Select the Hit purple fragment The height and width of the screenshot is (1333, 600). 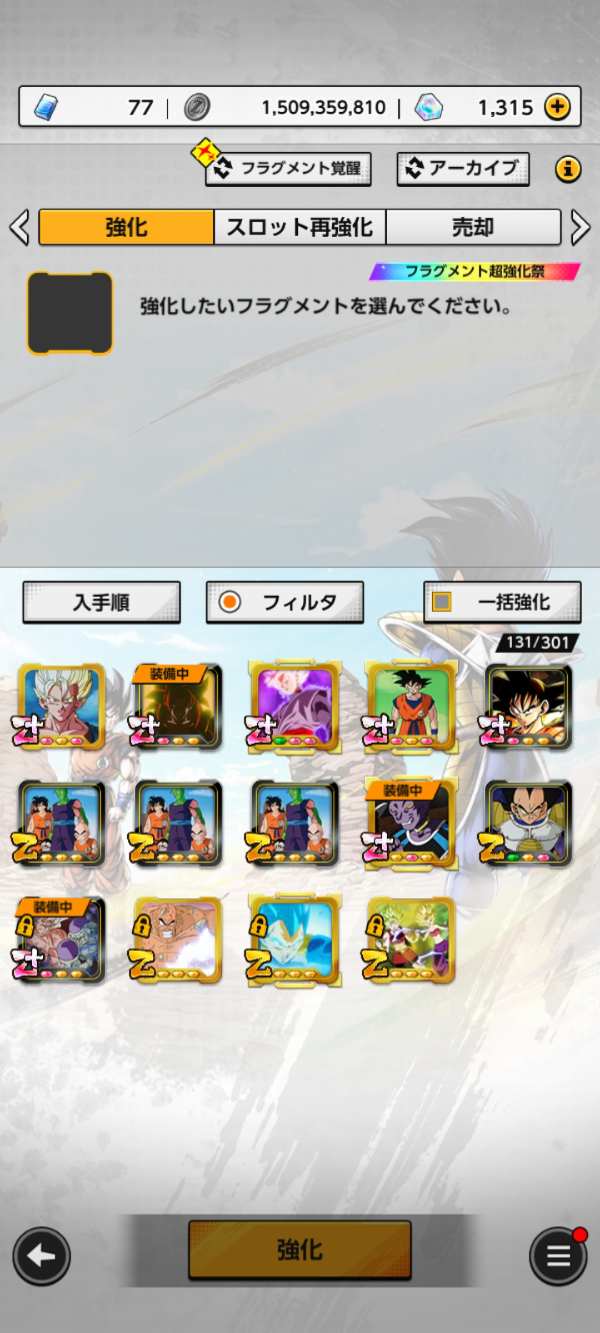(294, 707)
